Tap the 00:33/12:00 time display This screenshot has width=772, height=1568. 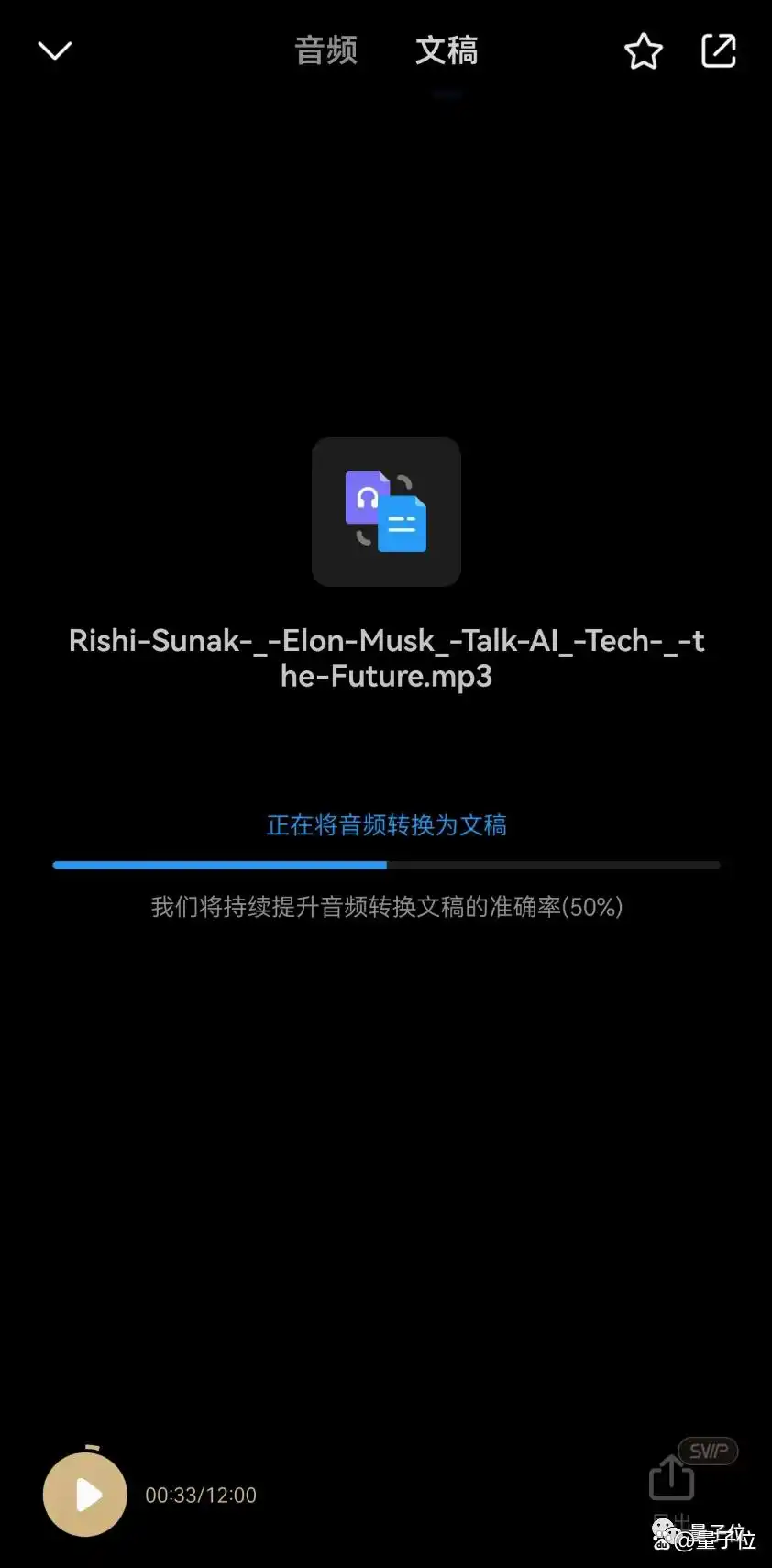pos(200,1495)
